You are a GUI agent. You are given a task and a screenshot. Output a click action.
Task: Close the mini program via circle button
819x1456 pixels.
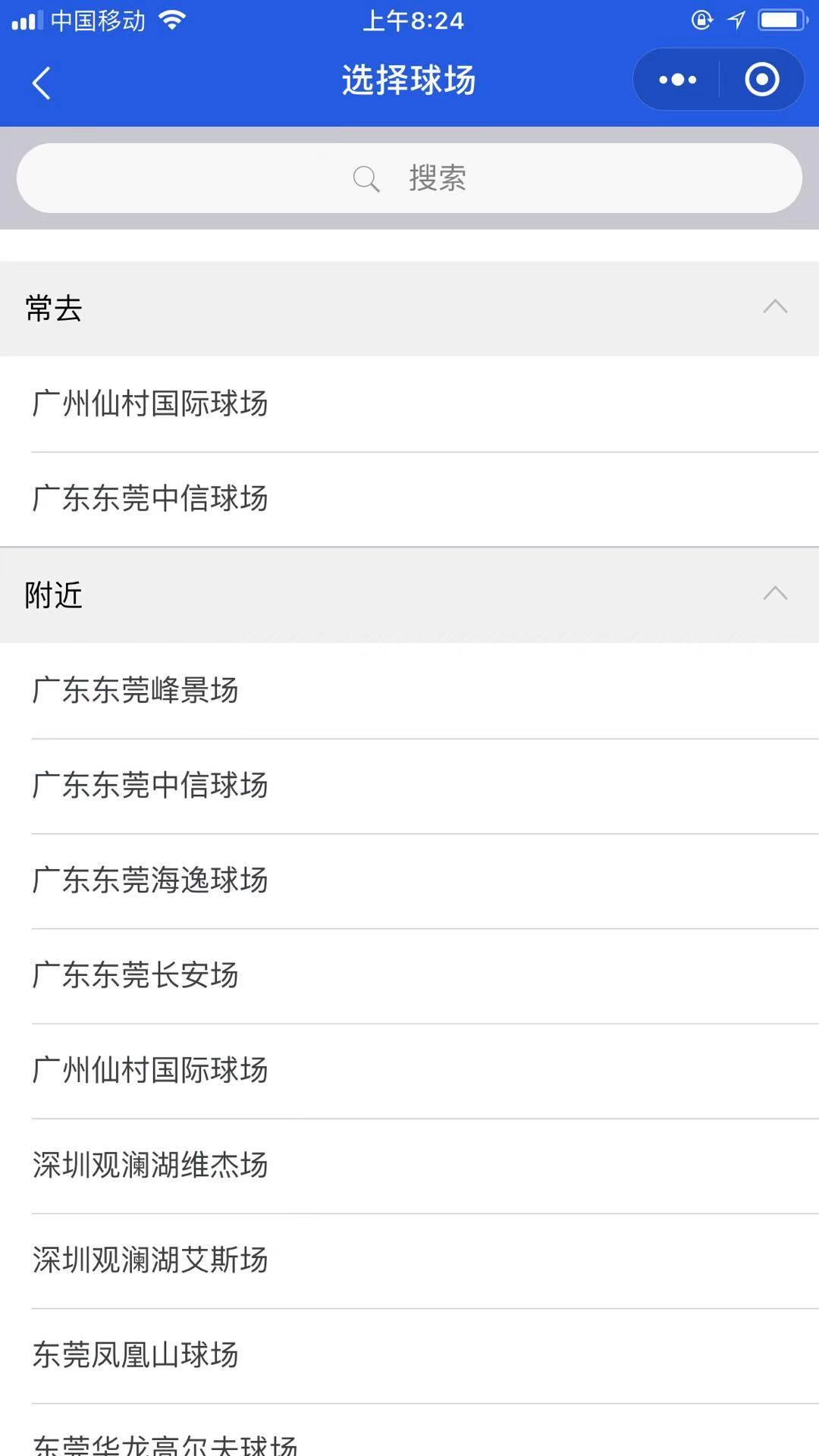coord(761,80)
